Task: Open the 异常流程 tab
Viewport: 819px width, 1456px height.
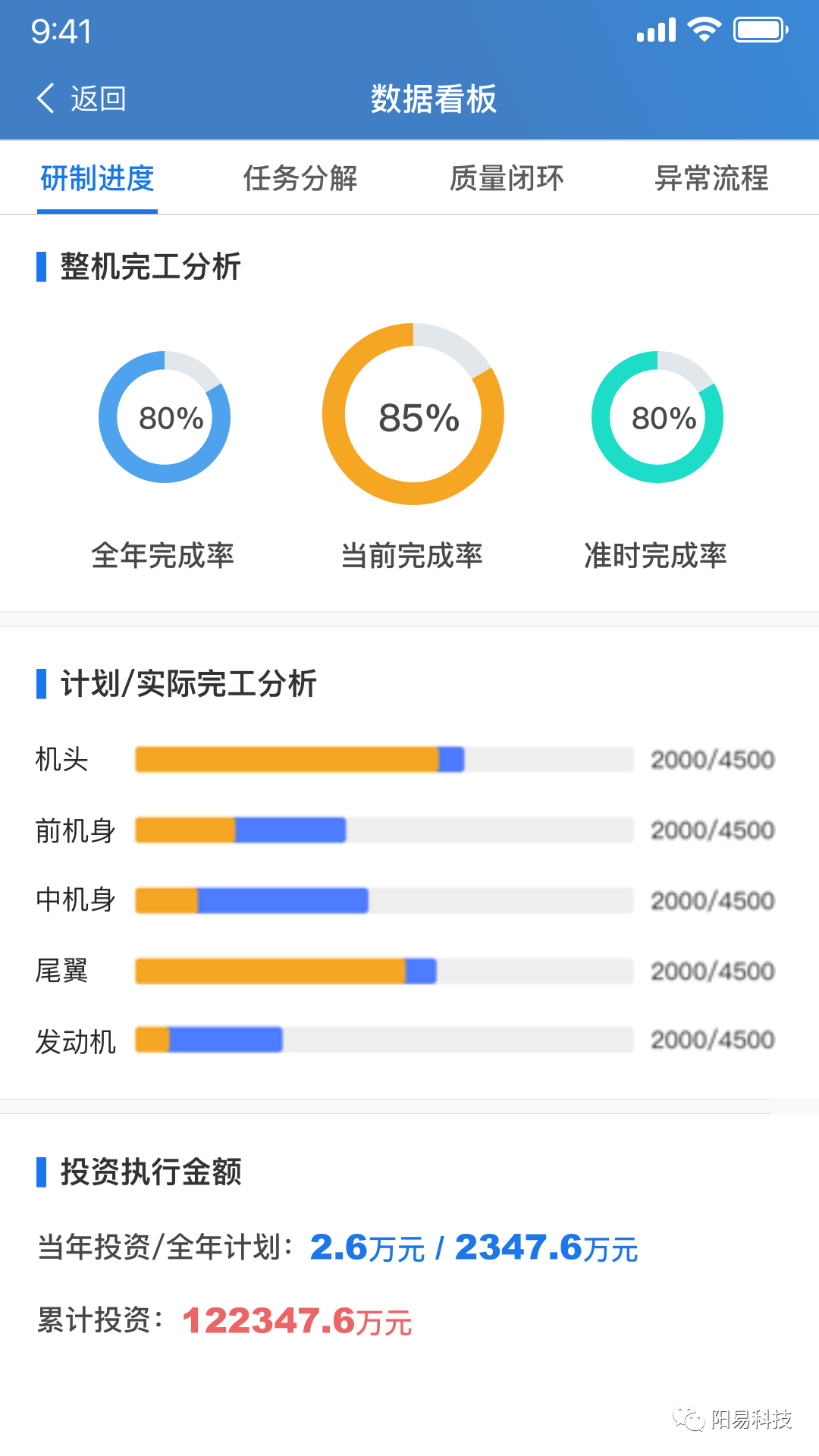Action: (x=711, y=179)
